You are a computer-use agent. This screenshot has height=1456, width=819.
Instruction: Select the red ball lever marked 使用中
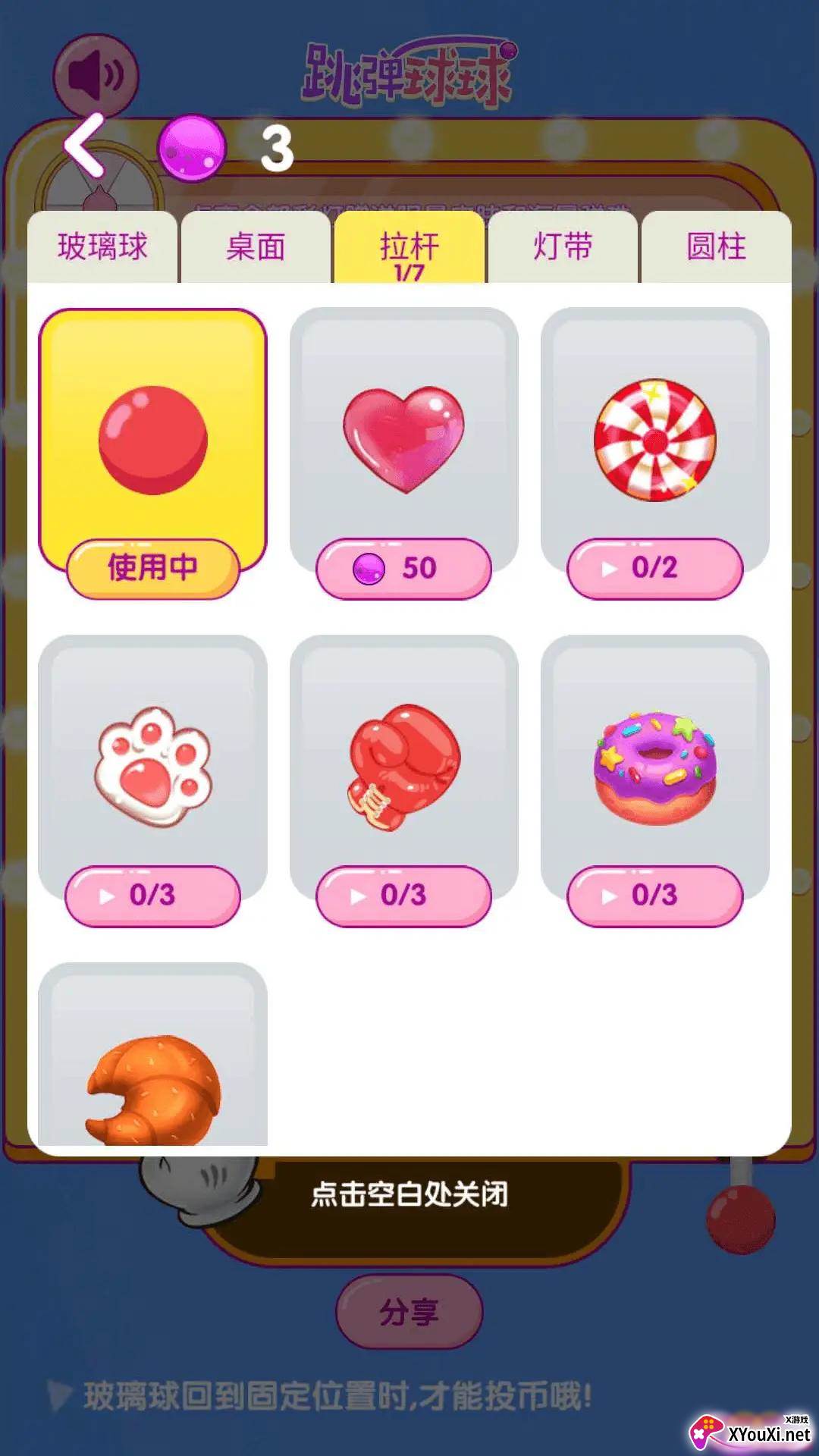coord(153,441)
